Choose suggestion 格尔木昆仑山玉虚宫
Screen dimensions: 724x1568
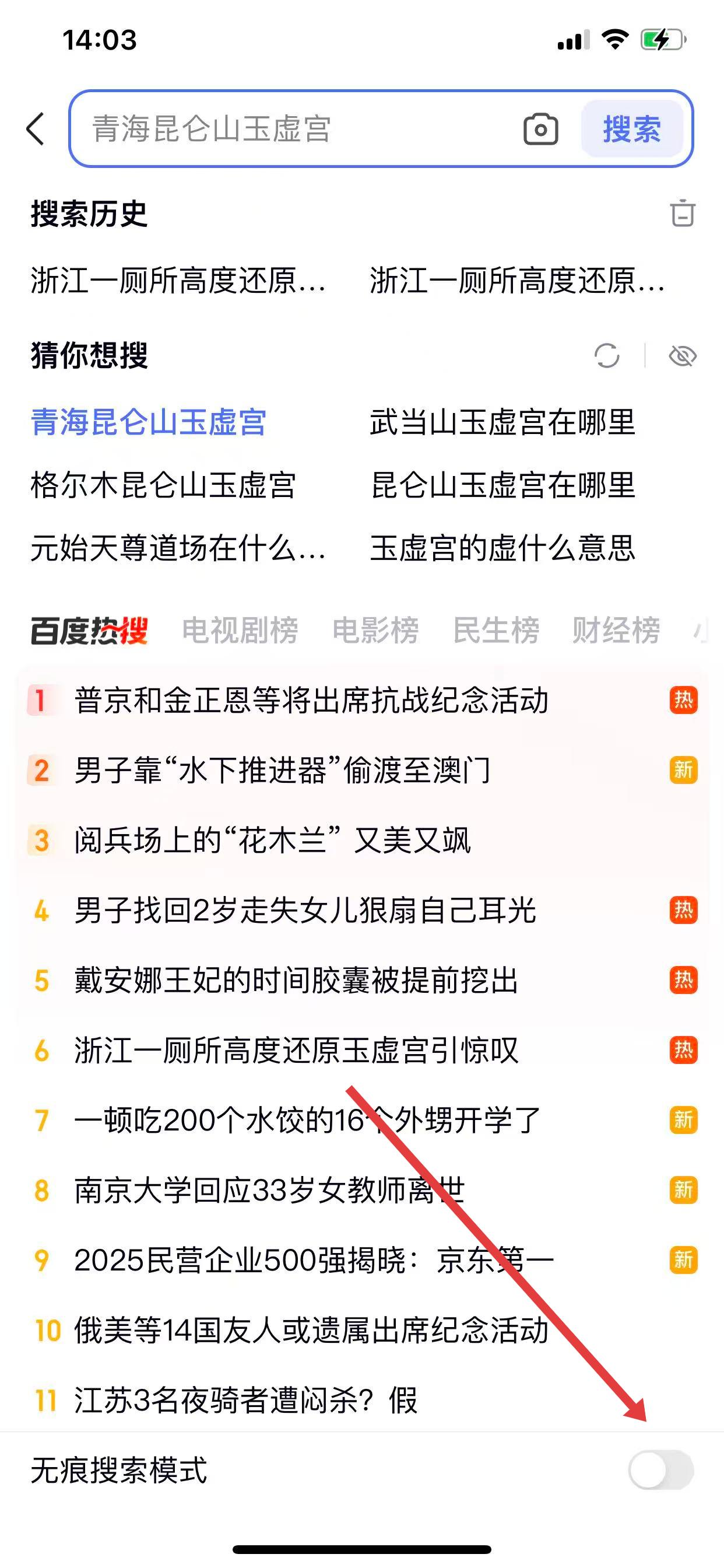[x=163, y=485]
